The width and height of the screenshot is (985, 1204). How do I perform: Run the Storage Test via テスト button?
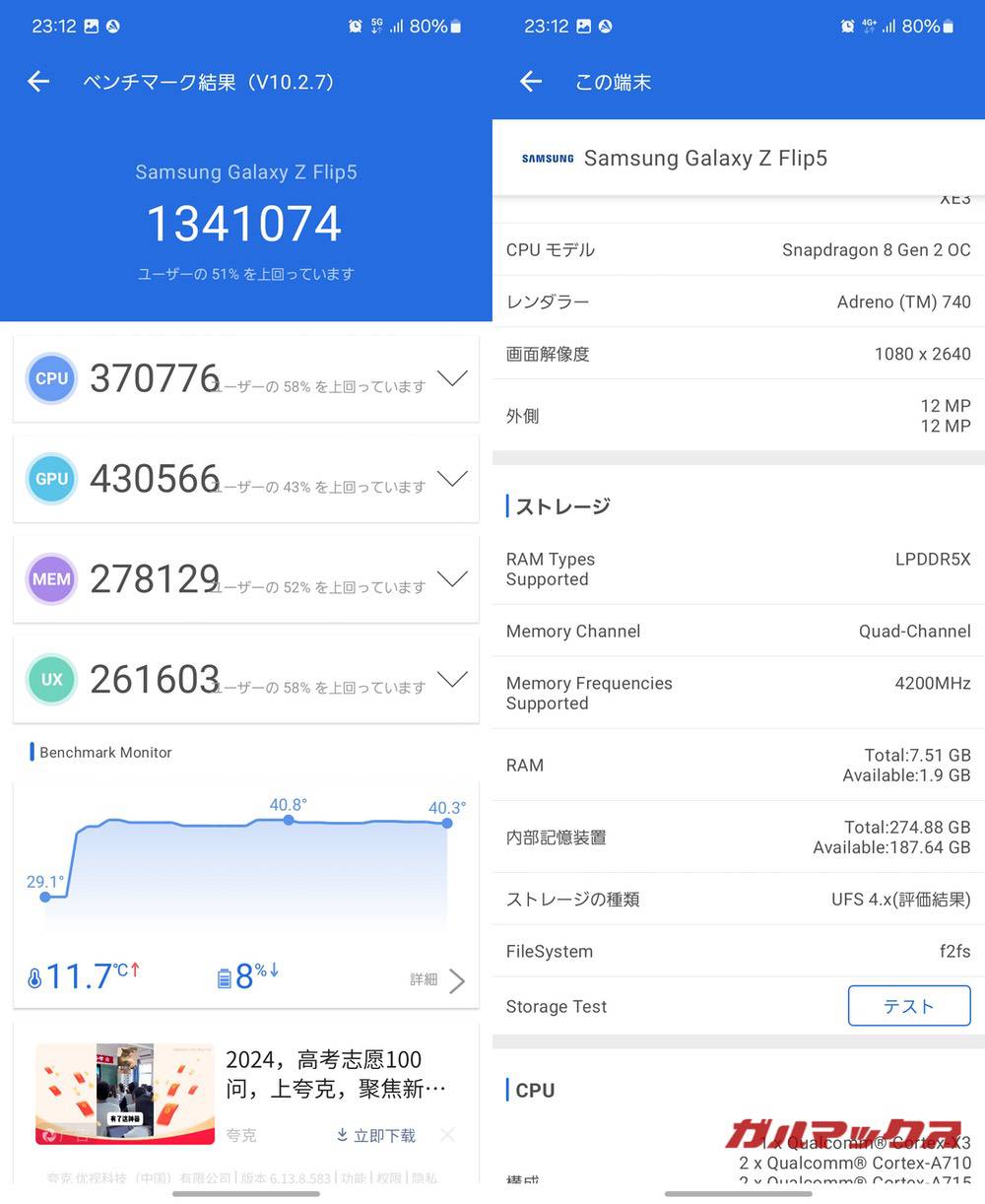pyautogui.click(x=908, y=1006)
